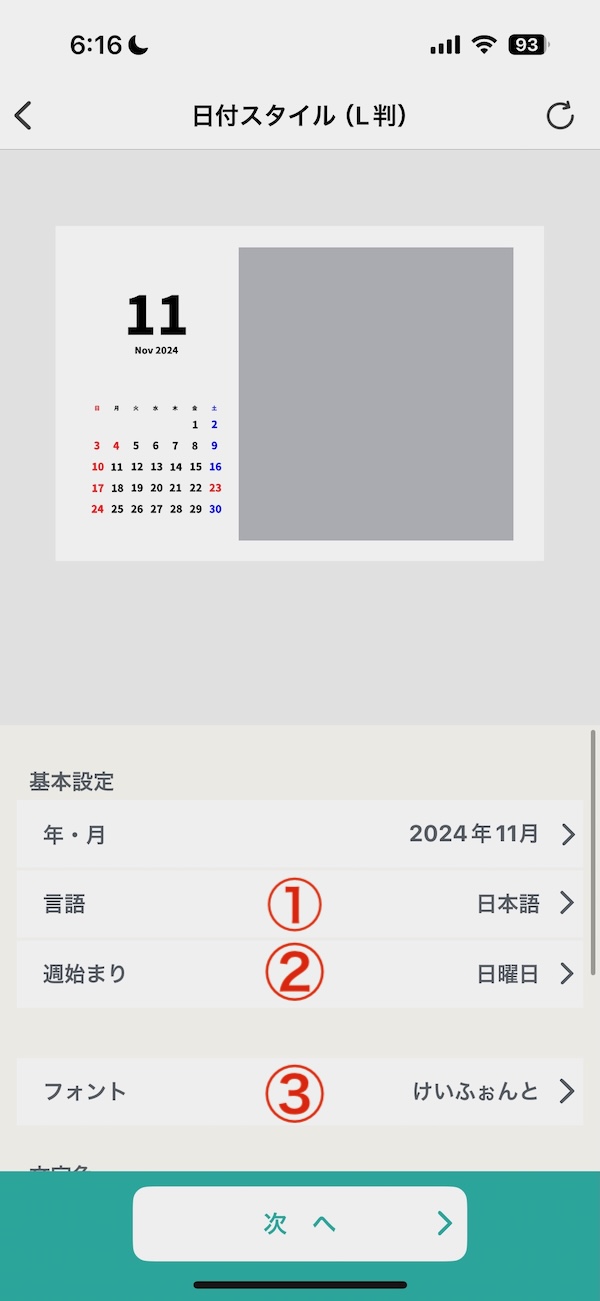This screenshot has height=1301, width=600.
Task: Open the 年・月 setting row
Action: click(300, 834)
